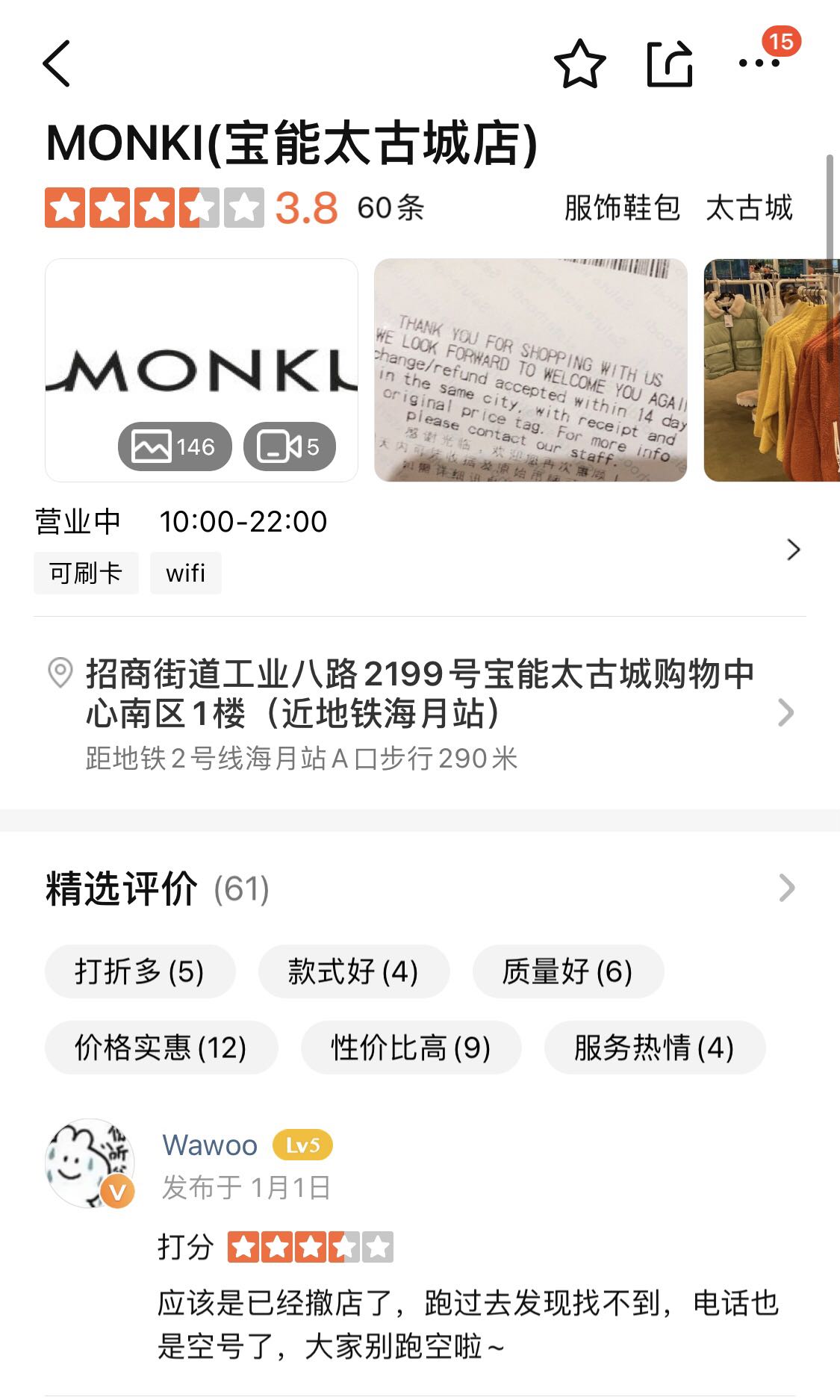The width and height of the screenshot is (840, 1400).
Task: Filter reviews by 打折多 (5)
Action: pos(140,971)
